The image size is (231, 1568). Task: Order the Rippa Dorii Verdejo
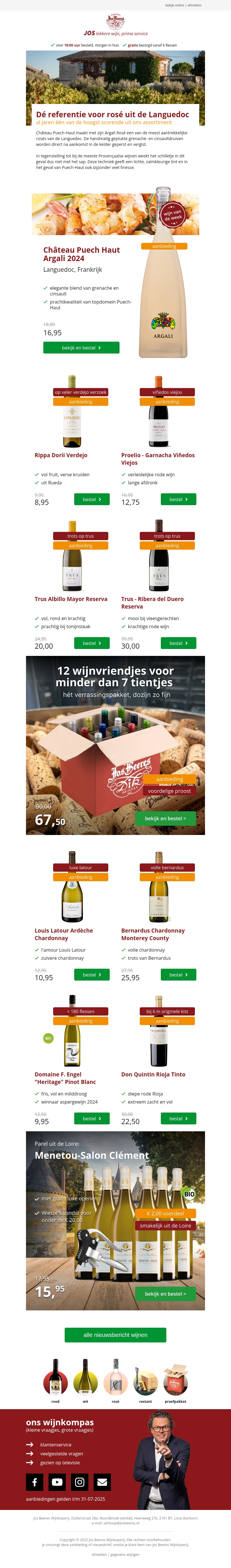pyautogui.click(x=92, y=499)
